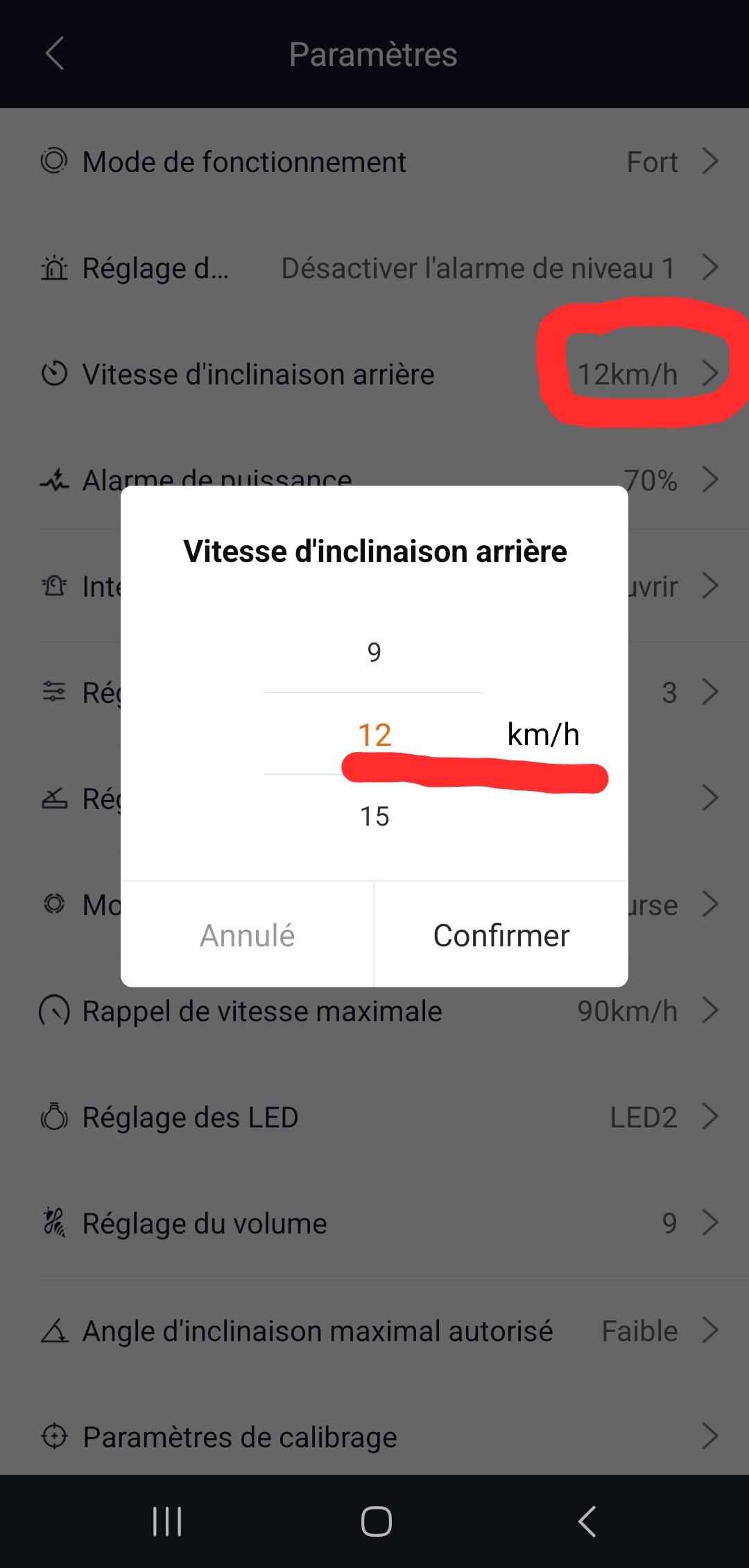Open Réglage du volume
This screenshot has width=749, height=1568.
(x=374, y=1223)
